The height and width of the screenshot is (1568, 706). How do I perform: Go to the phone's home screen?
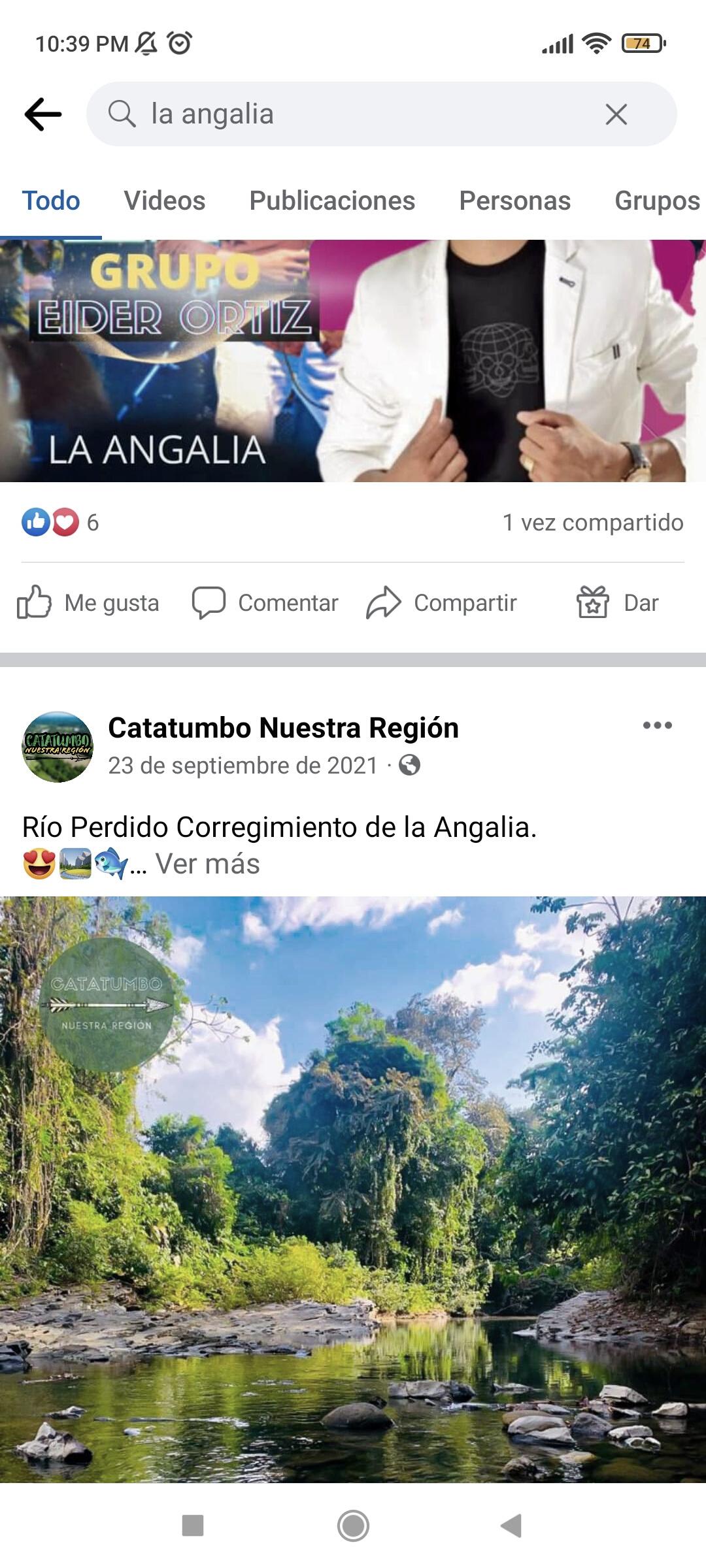[353, 1526]
